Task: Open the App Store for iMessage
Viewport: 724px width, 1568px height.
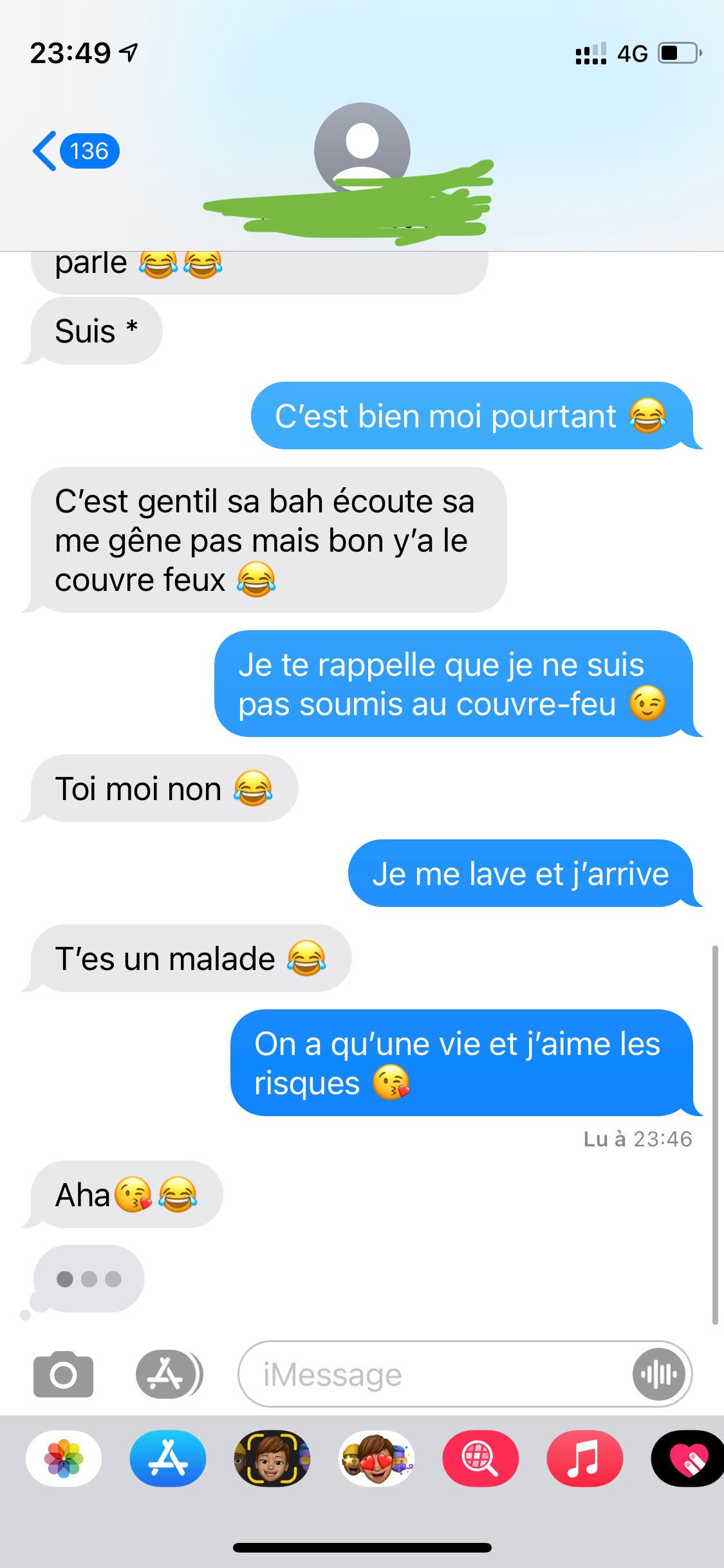Action: [x=168, y=1458]
